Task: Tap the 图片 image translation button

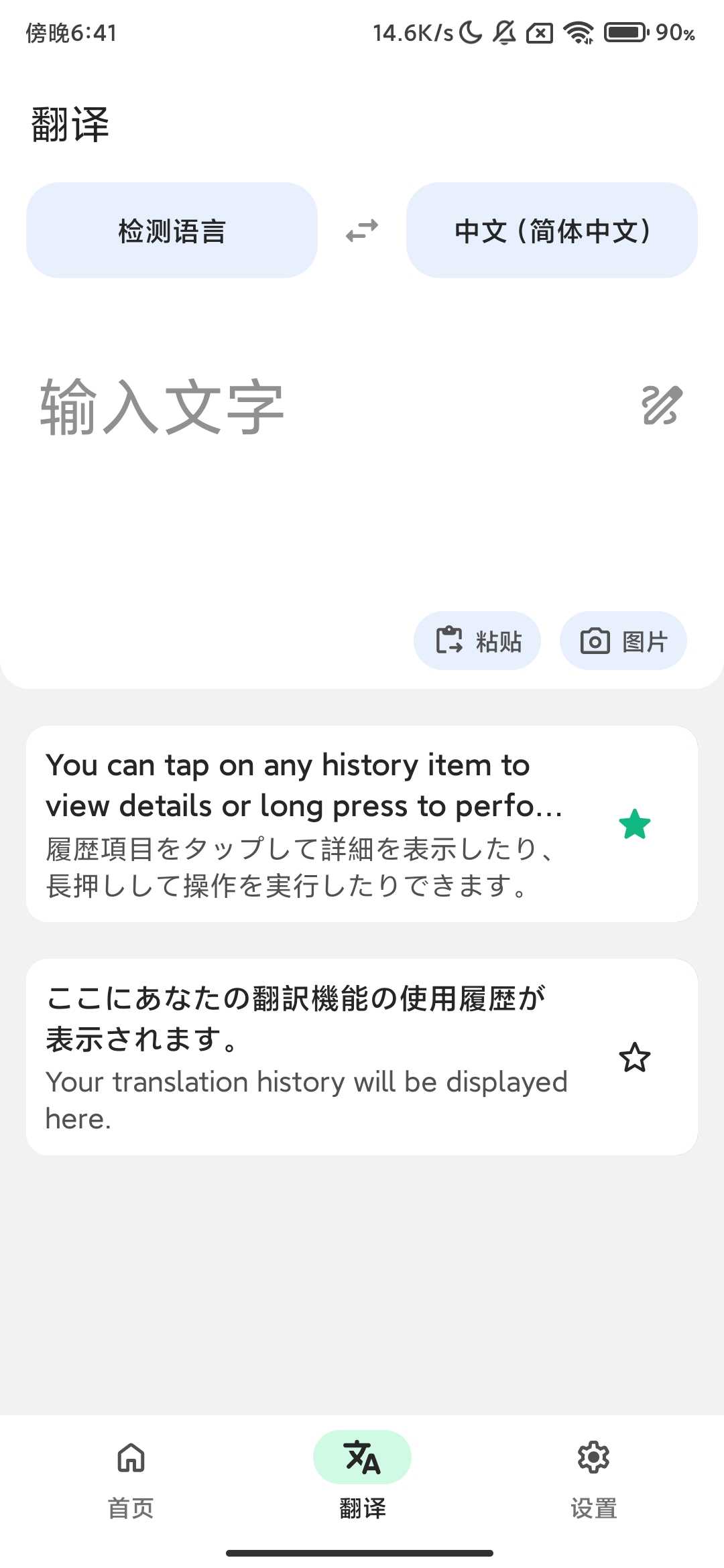Action: coord(622,641)
